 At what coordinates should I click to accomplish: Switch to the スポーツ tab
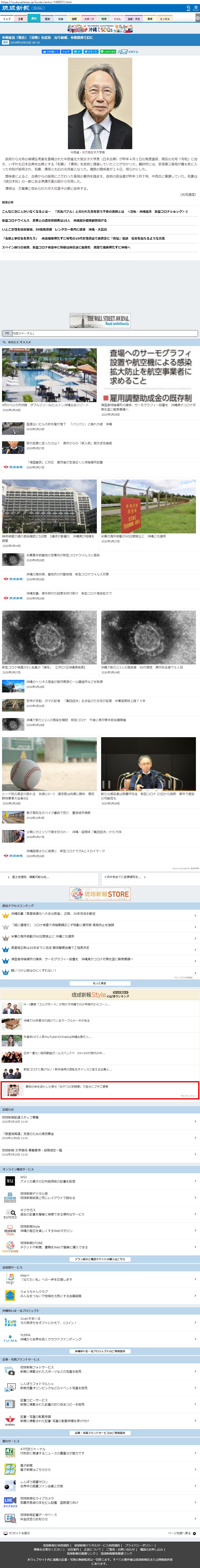tap(89, 19)
